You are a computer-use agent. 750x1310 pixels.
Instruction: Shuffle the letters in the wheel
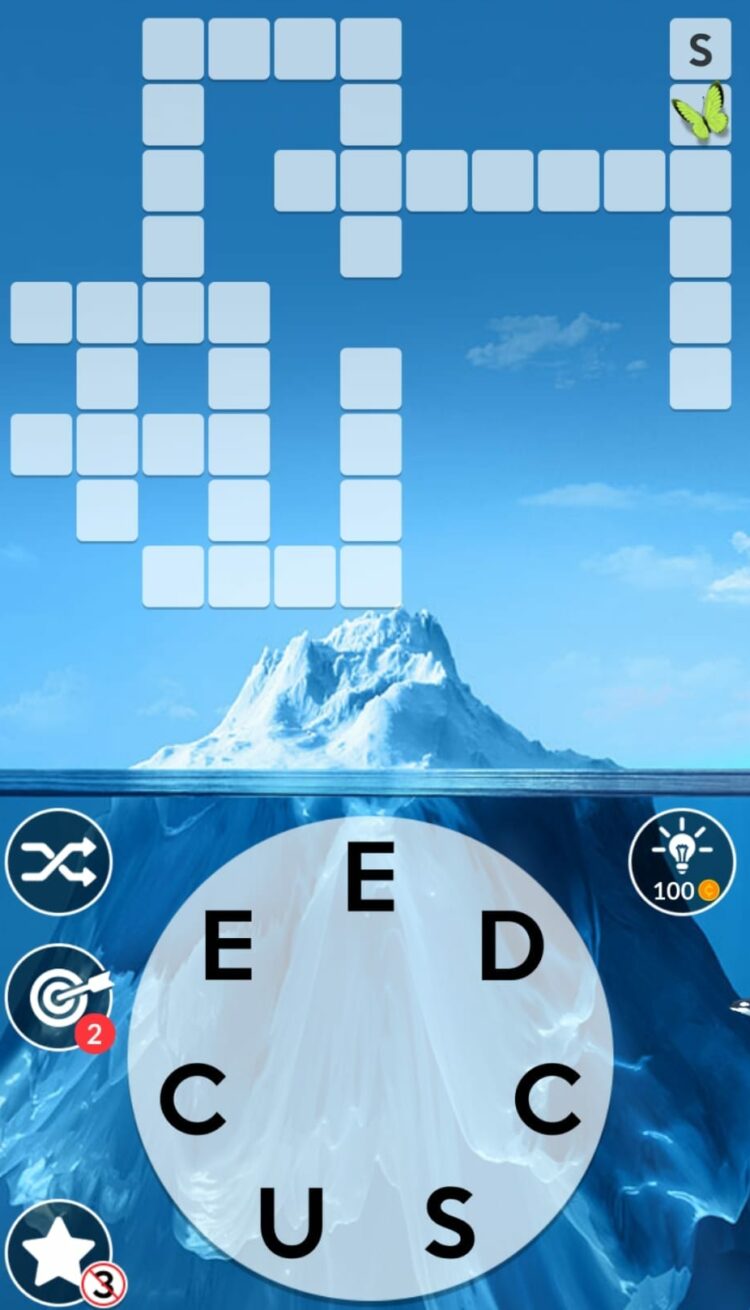point(59,862)
